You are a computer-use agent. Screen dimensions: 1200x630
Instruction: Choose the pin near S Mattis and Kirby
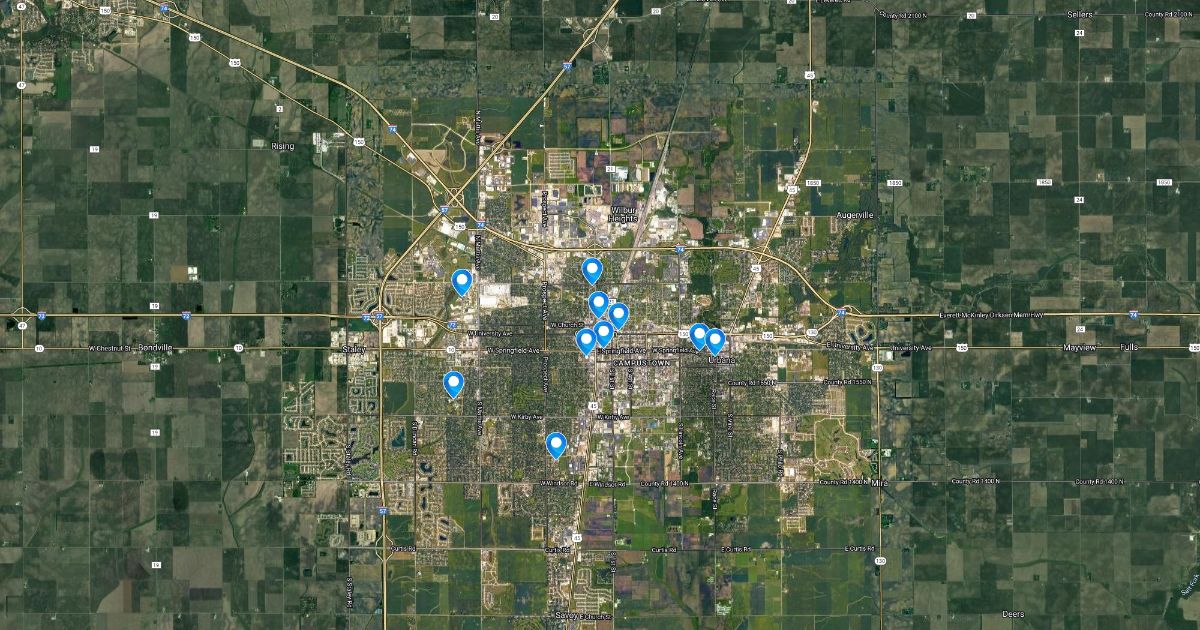pos(454,383)
